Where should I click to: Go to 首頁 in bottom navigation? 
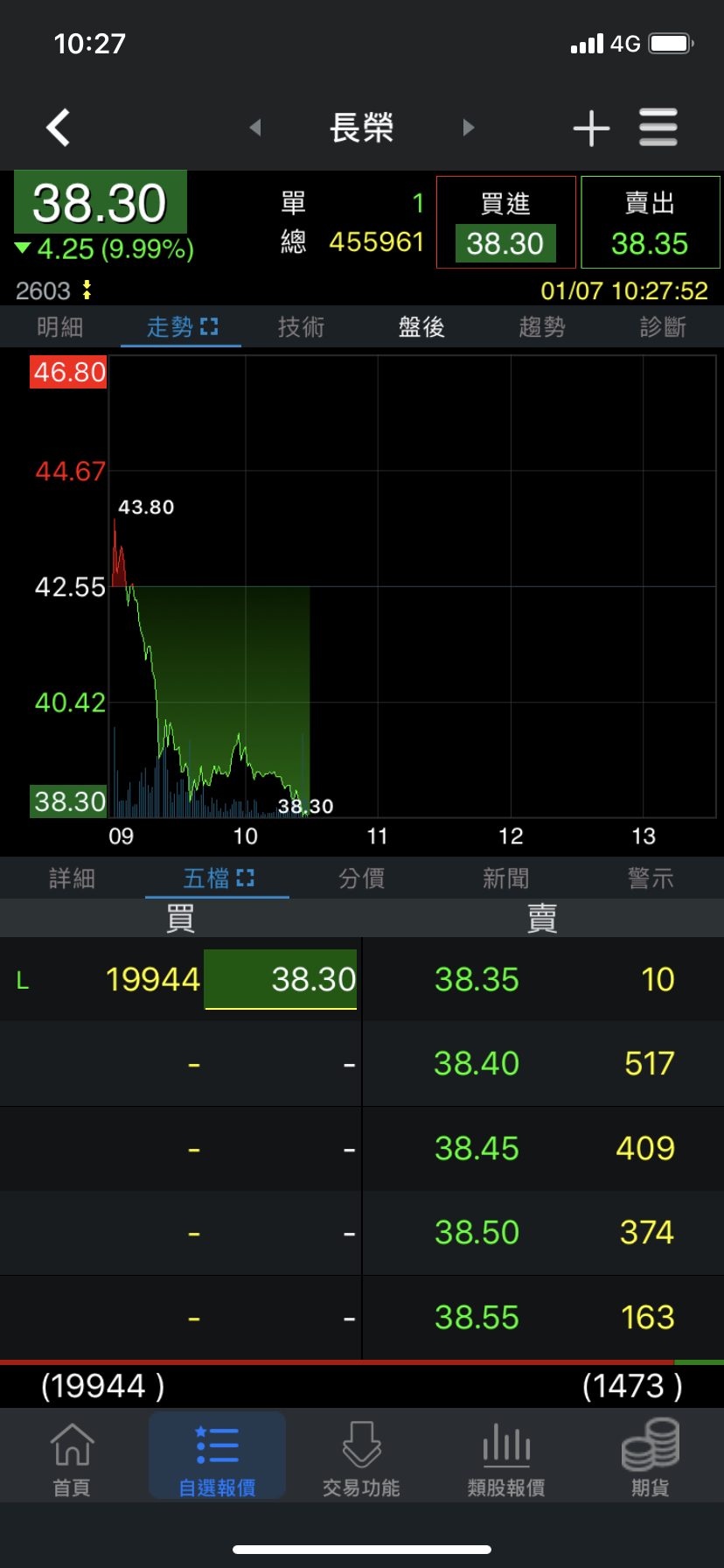[x=73, y=1457]
